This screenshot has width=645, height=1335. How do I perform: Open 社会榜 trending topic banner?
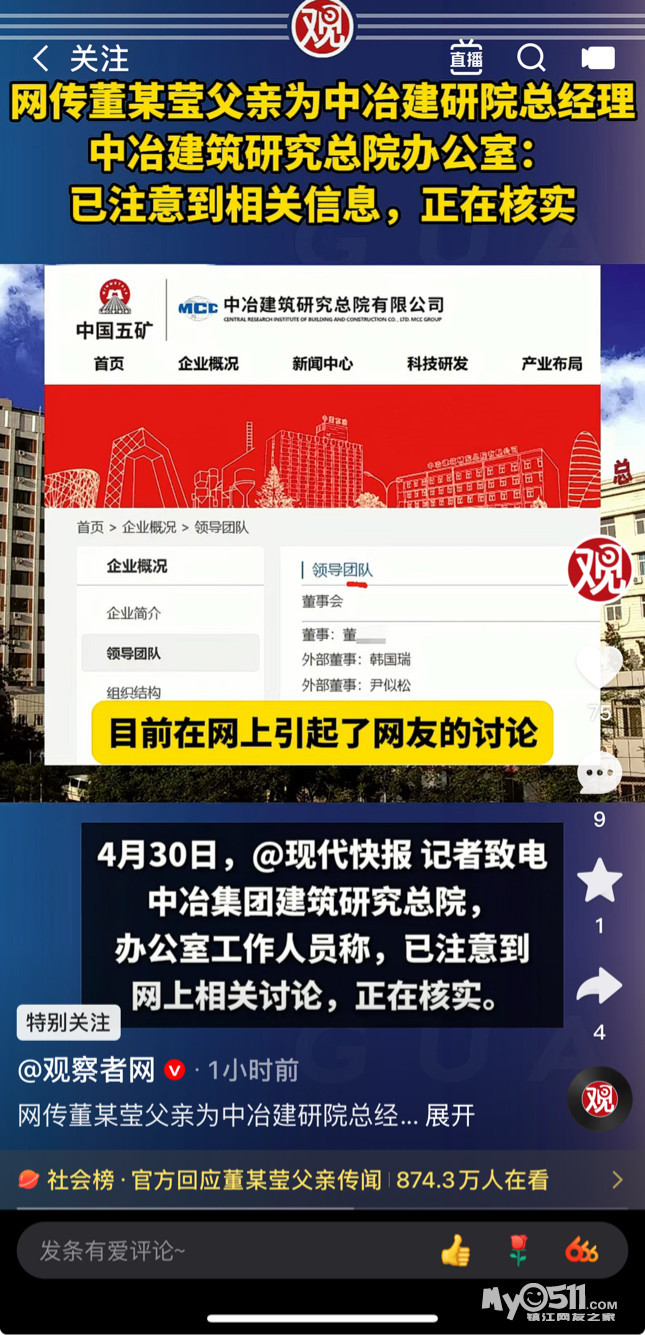[x=322, y=1180]
